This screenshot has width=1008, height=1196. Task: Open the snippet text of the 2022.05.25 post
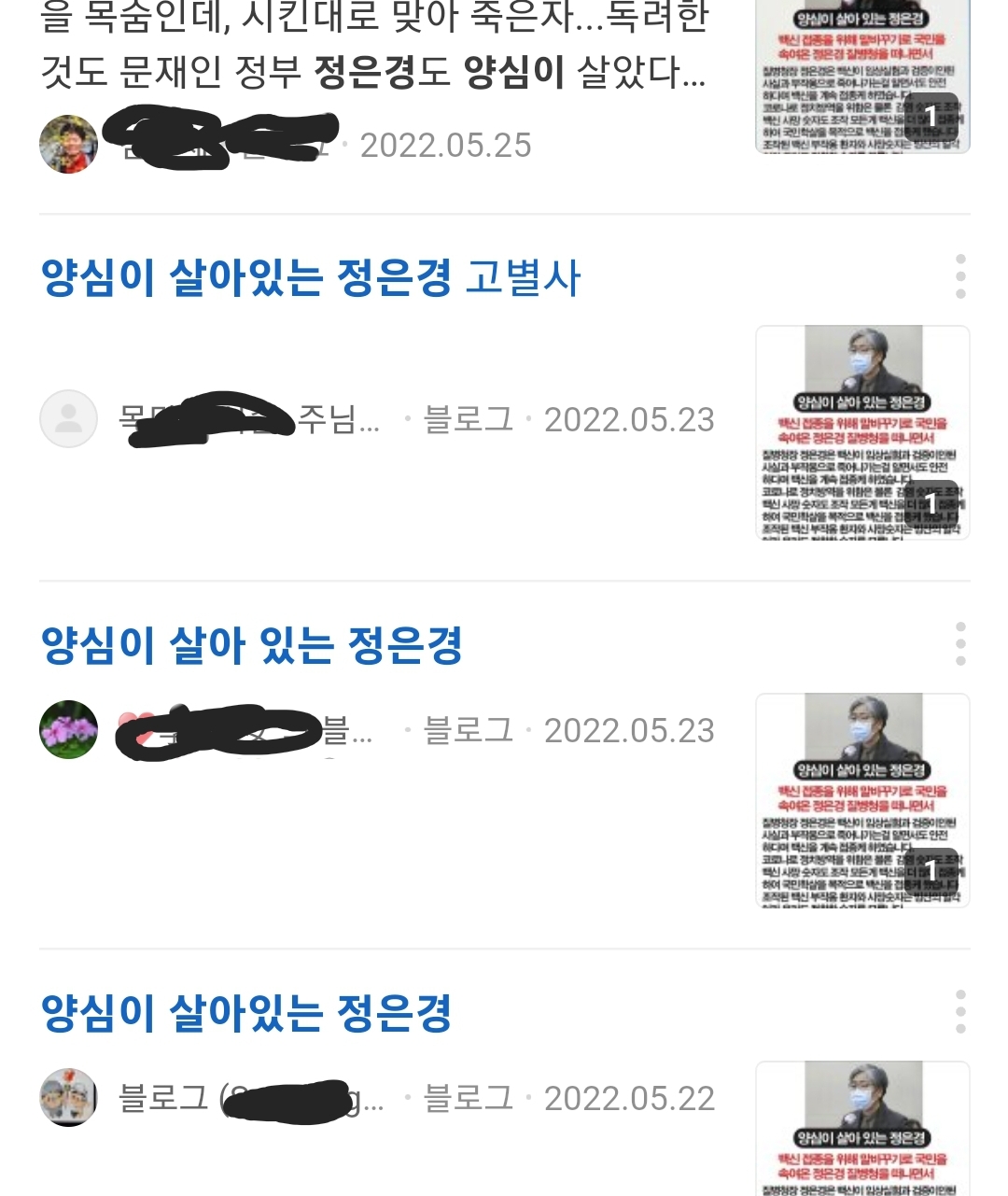click(373, 47)
